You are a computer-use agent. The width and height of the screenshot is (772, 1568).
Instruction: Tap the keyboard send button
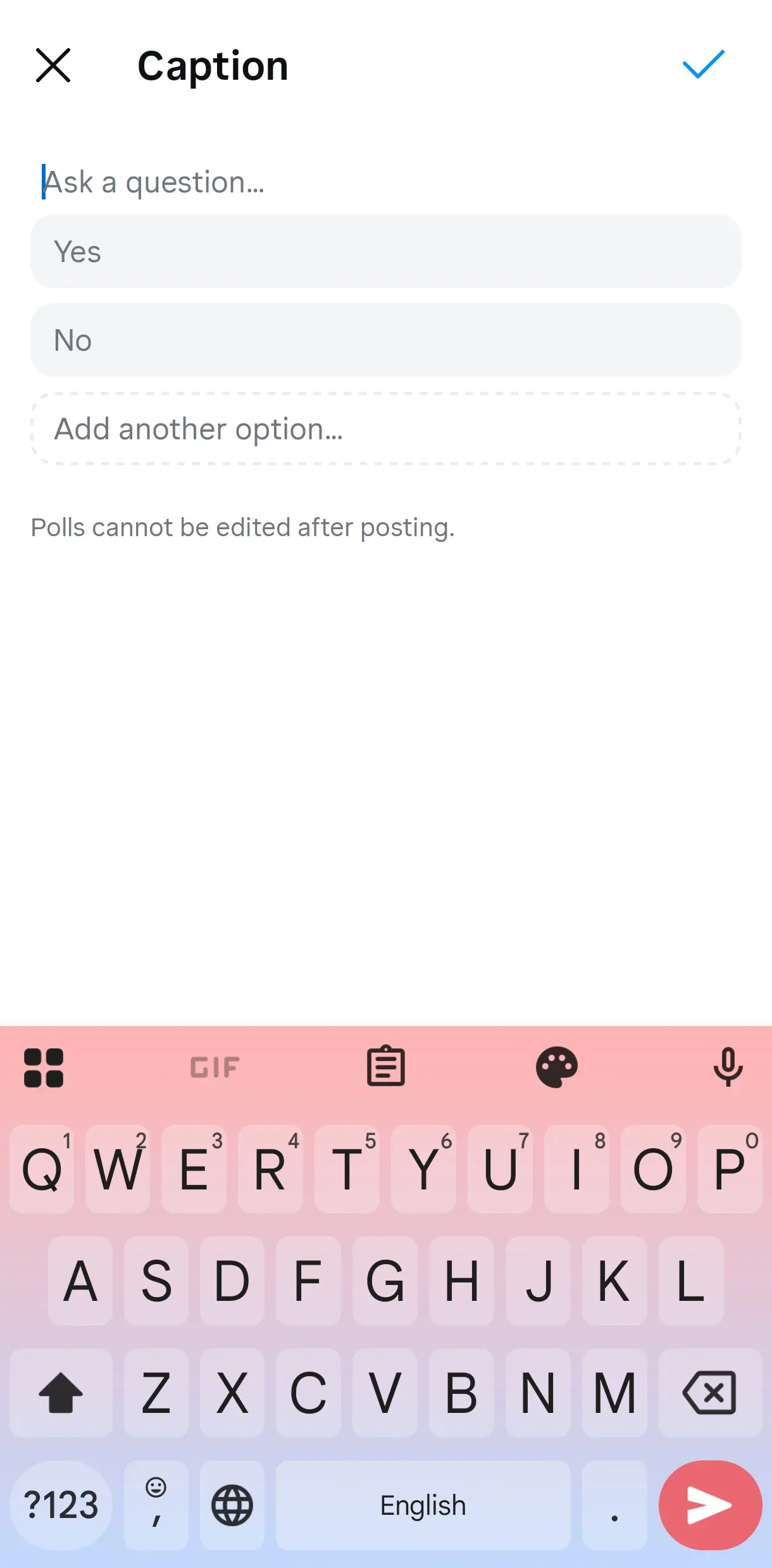[709, 1505]
